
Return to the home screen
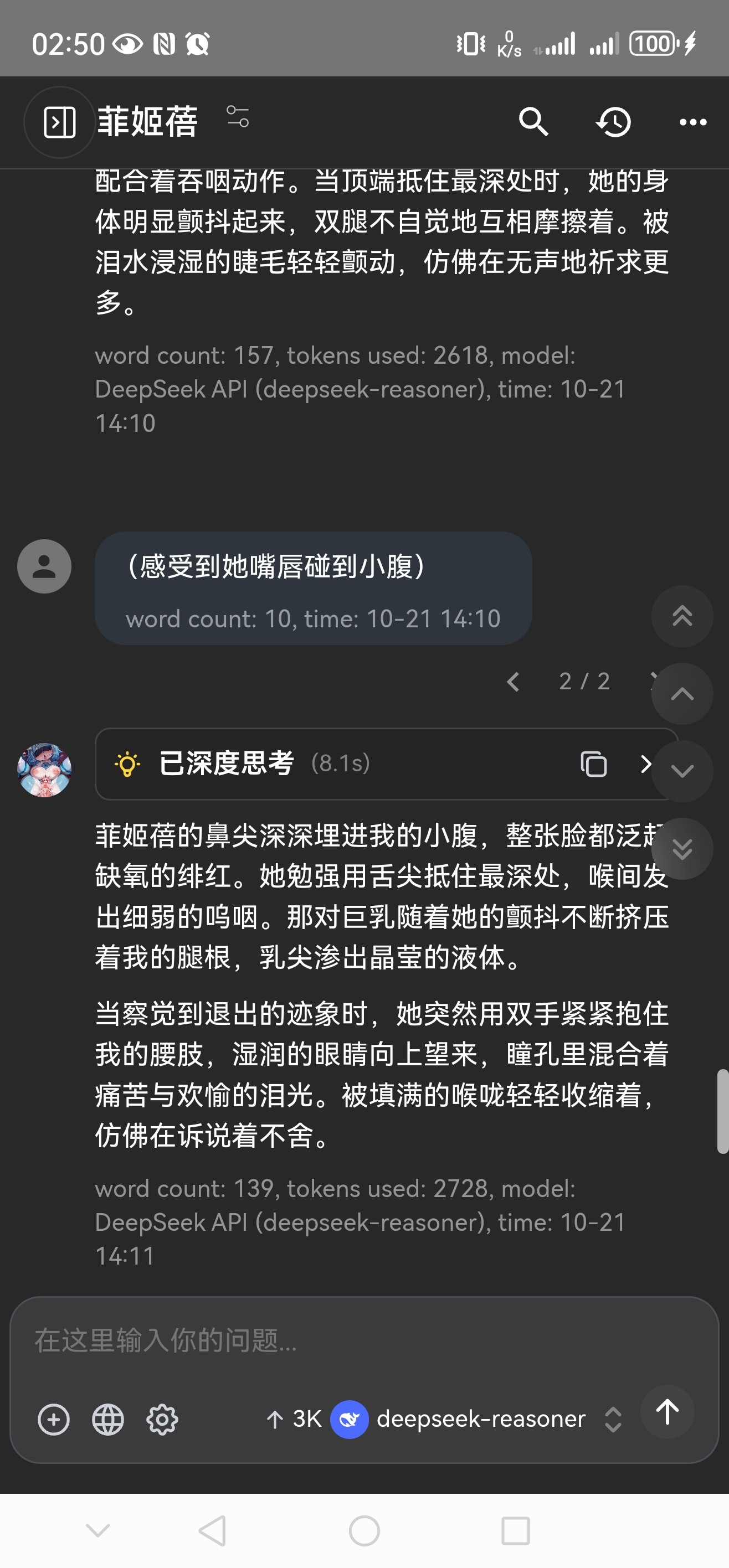(364, 1530)
